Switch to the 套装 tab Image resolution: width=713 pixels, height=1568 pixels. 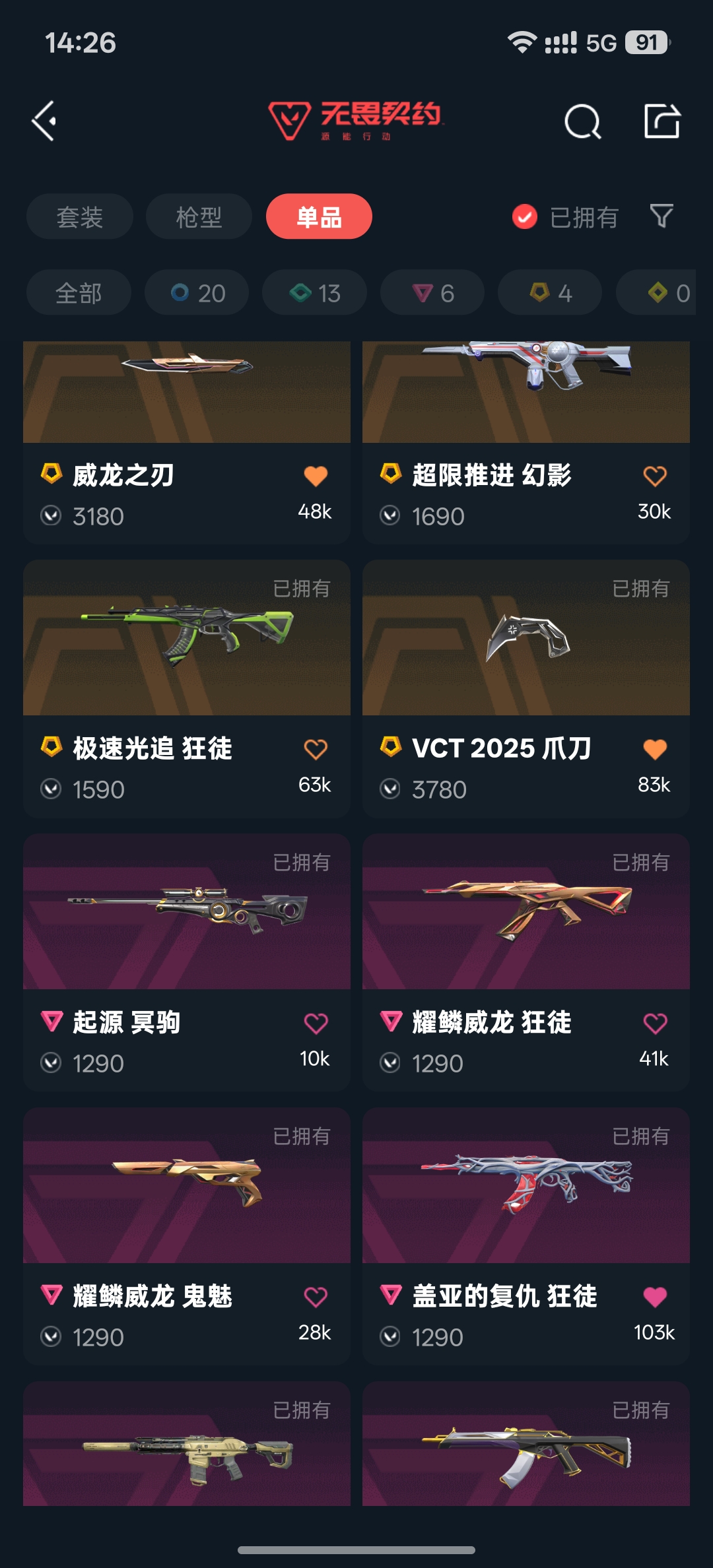[x=80, y=216]
